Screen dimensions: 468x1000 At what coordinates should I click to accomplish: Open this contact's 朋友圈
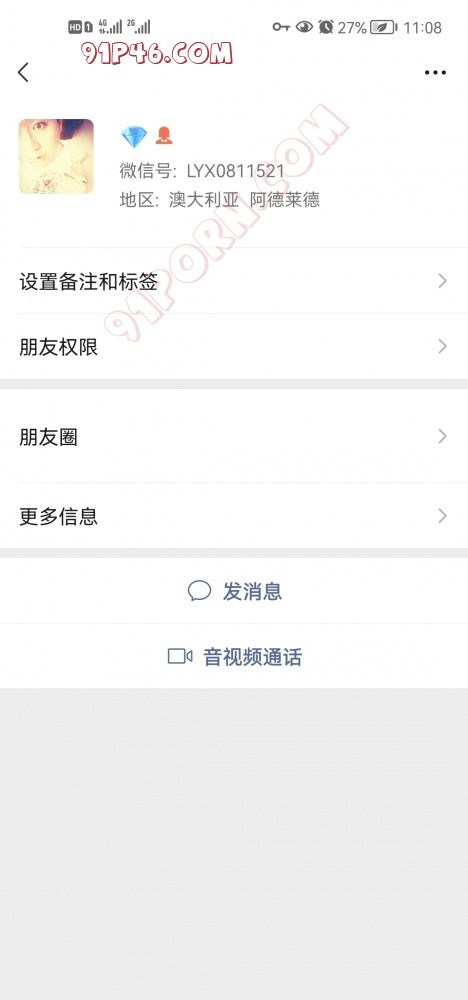234,437
